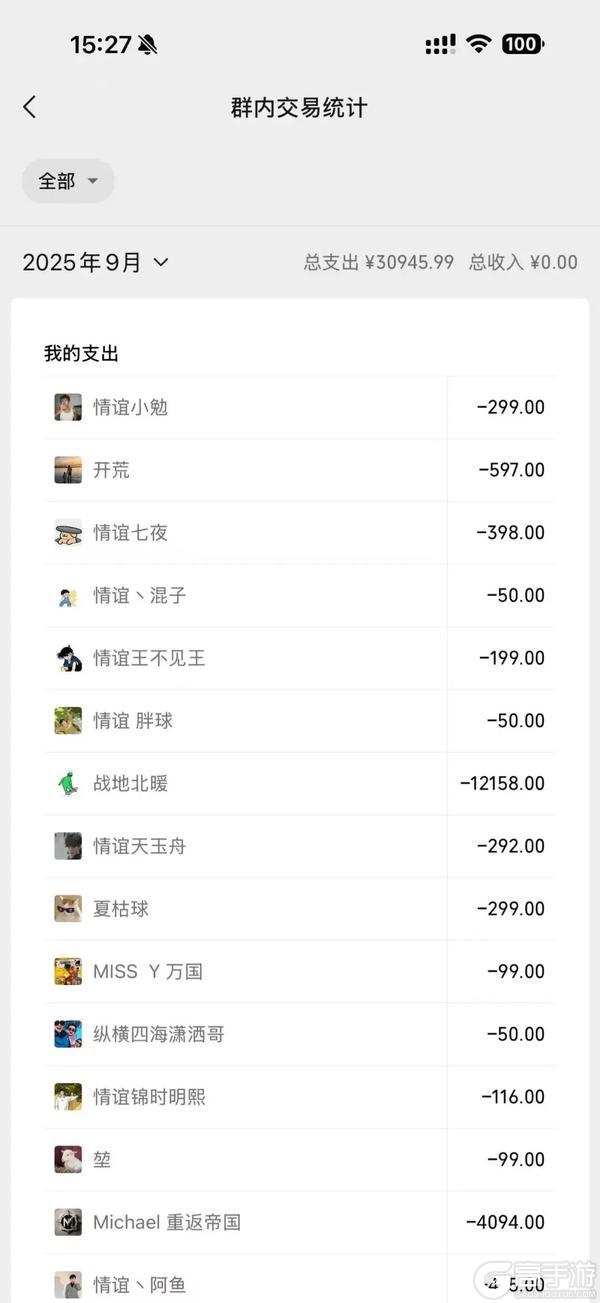This screenshot has width=600, height=1303.
Task: Change the month from 2025年9月
Action: pyautogui.click(x=96, y=263)
